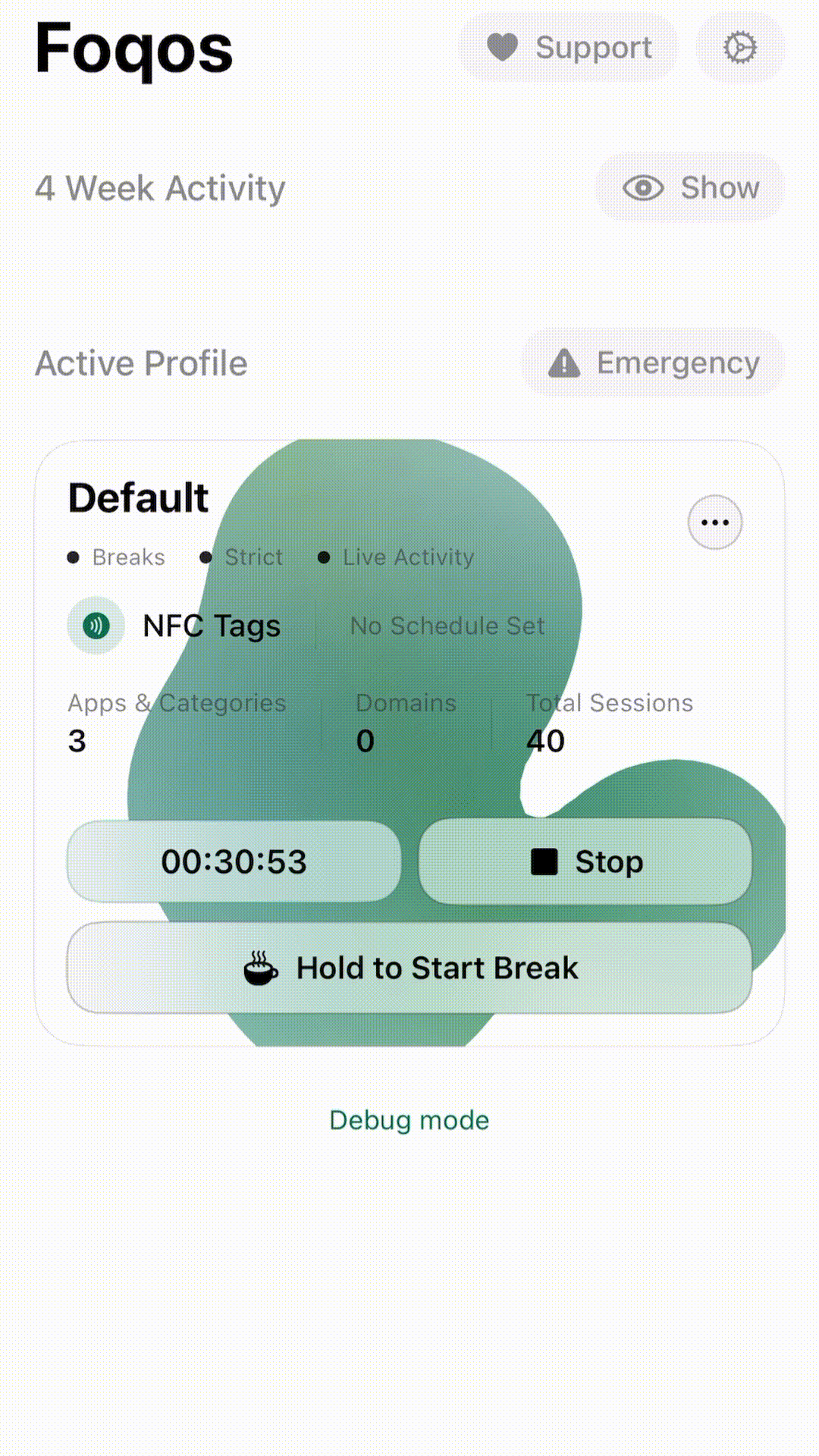This screenshot has width=819, height=1456.
Task: Stop the active session
Action: (x=585, y=862)
